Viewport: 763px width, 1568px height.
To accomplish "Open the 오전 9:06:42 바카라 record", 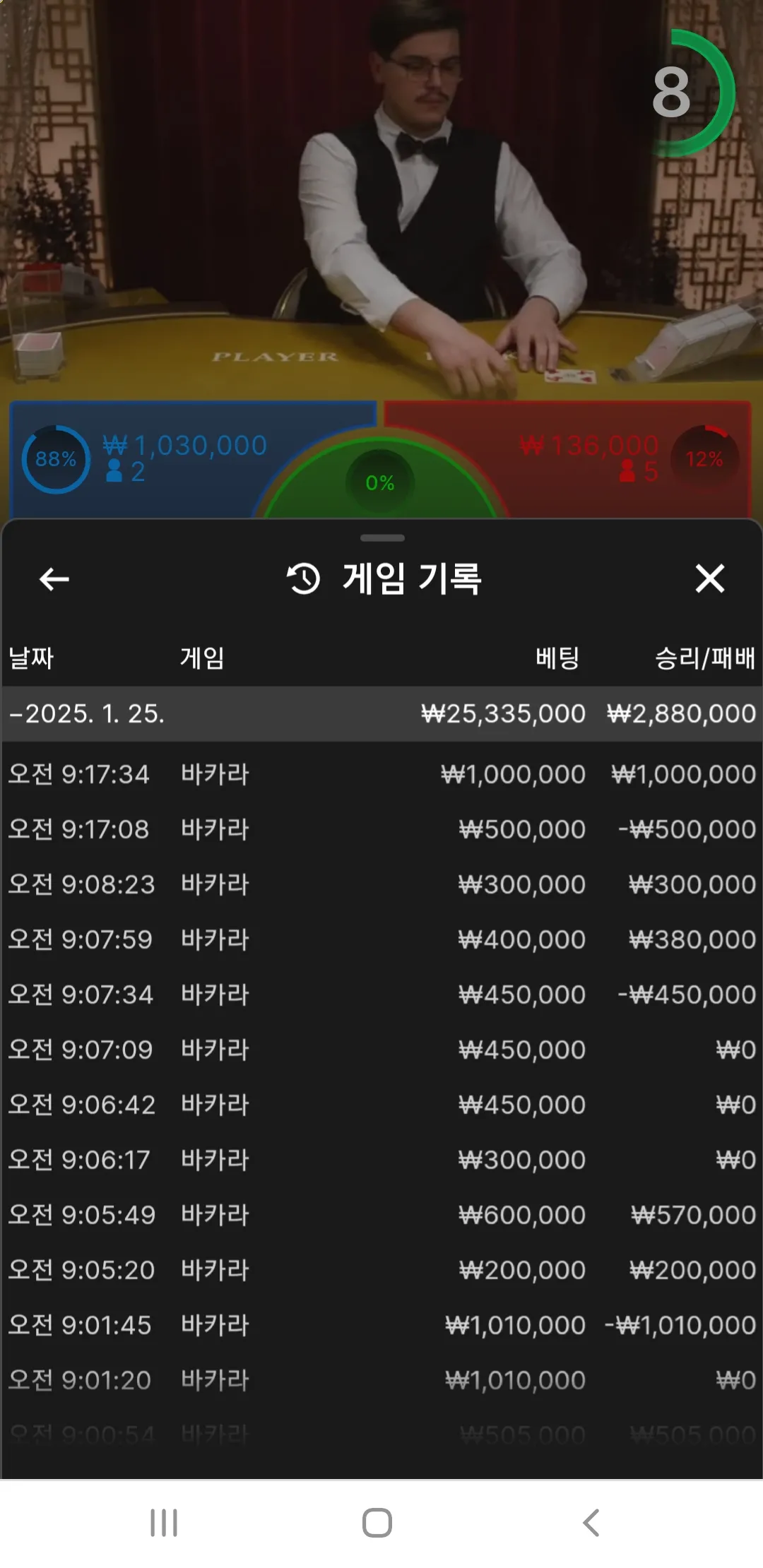I will point(381,1105).
